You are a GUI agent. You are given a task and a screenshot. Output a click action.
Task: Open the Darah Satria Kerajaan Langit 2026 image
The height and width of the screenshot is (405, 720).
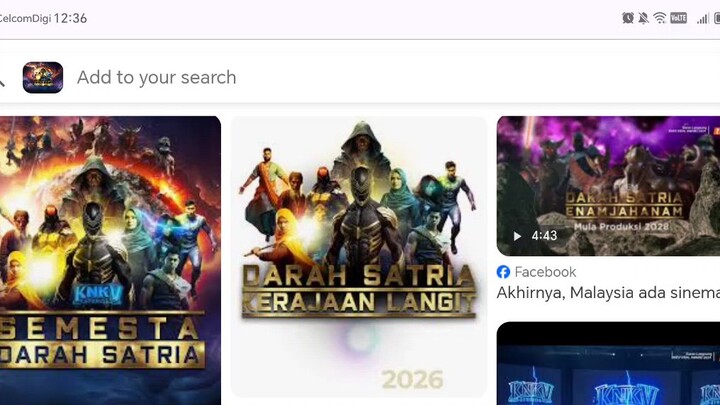(359, 257)
